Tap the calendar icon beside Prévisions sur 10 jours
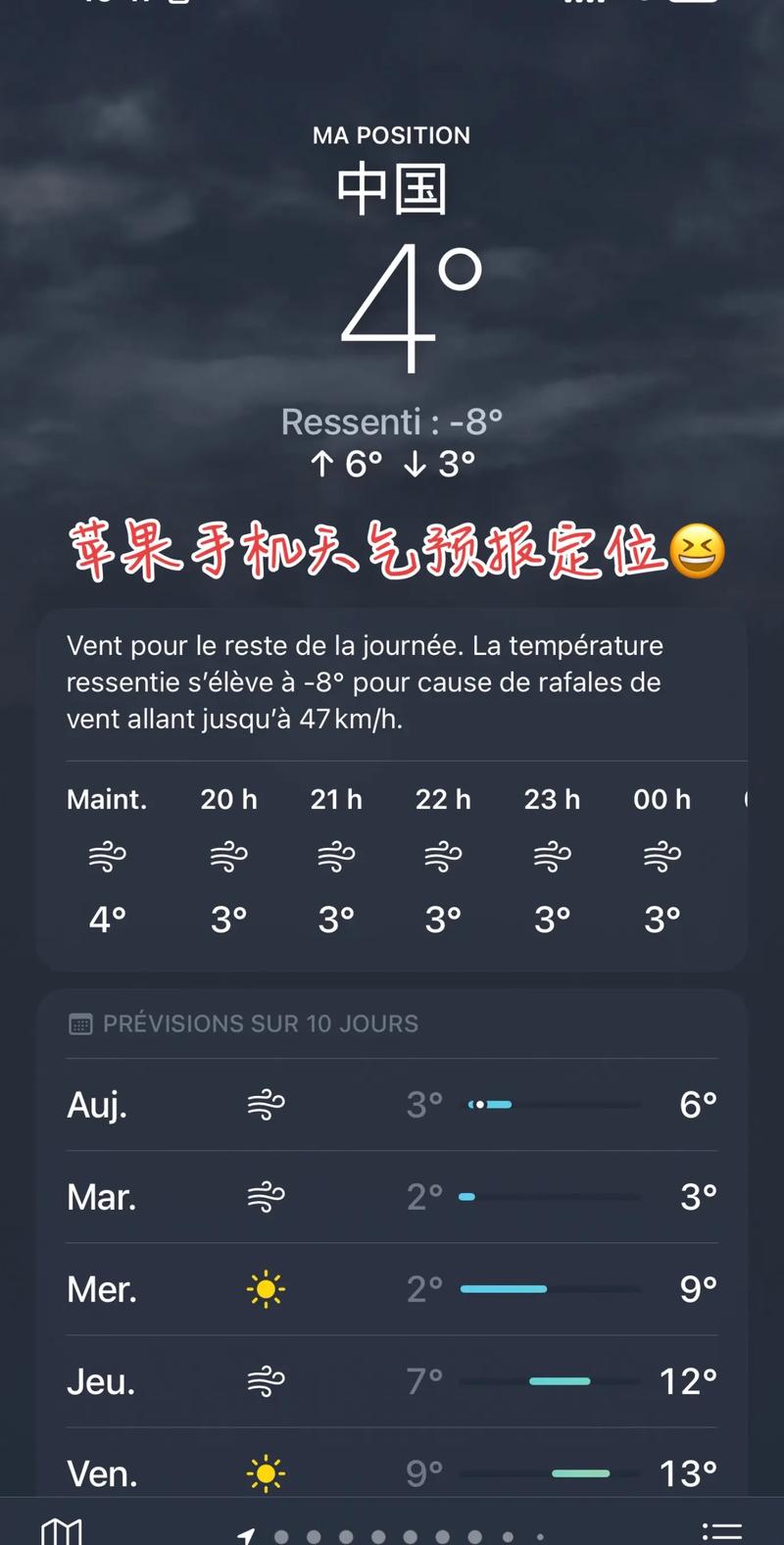This screenshot has height=1545, width=784. (x=80, y=1022)
